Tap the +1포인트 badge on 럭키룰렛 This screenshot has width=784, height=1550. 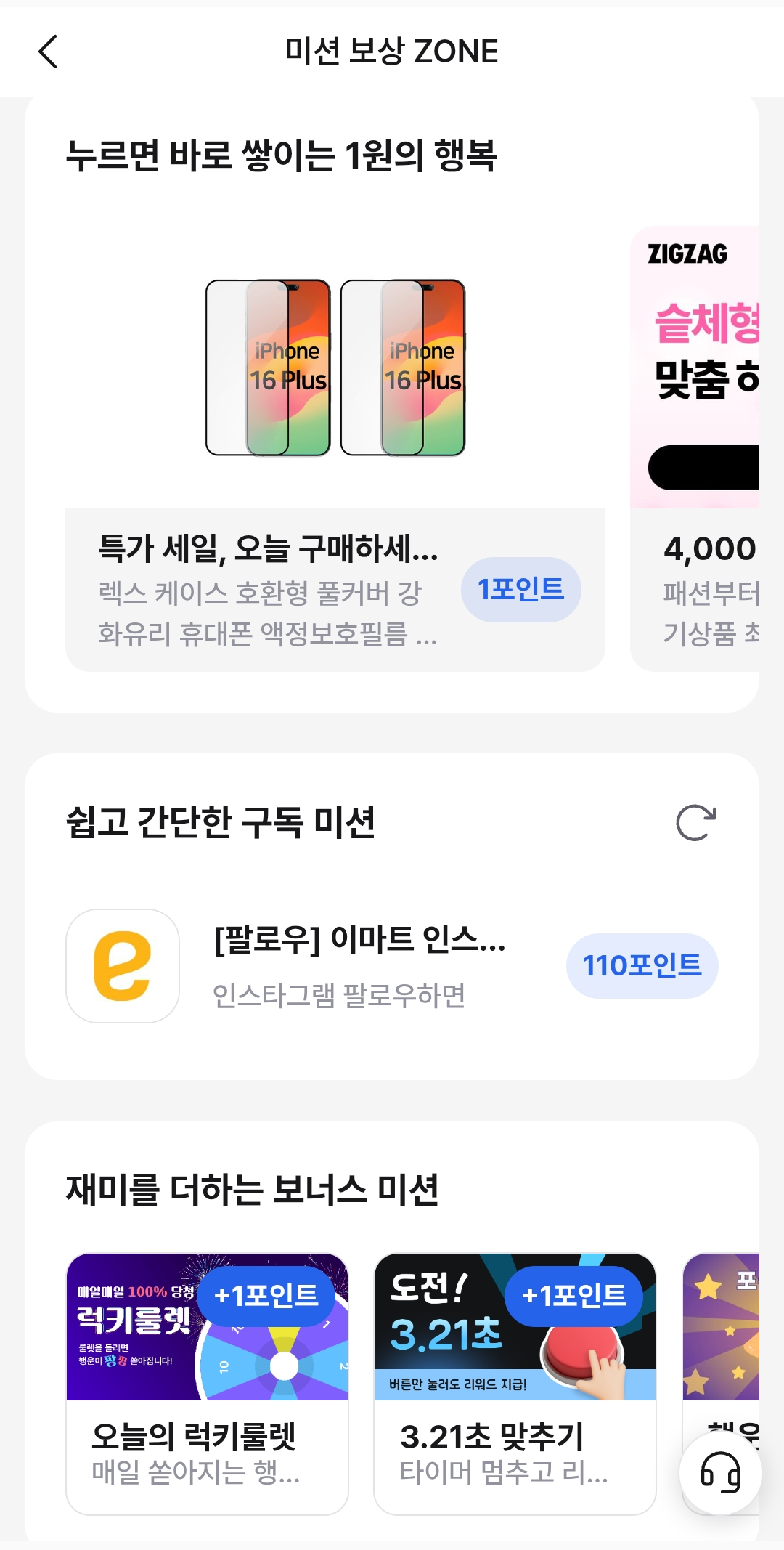click(x=266, y=1297)
